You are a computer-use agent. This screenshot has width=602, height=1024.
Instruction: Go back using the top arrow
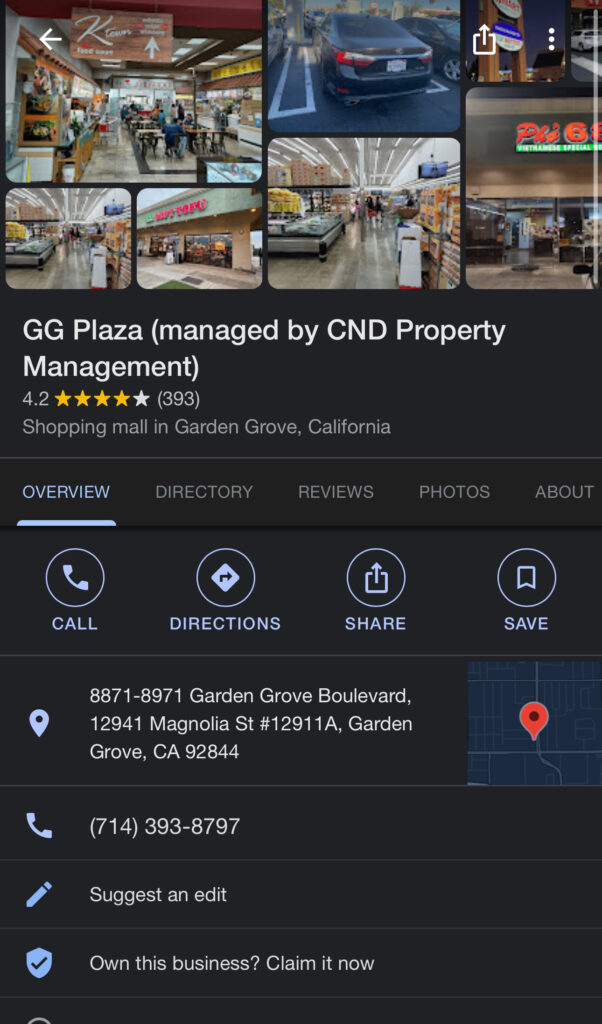pos(50,40)
